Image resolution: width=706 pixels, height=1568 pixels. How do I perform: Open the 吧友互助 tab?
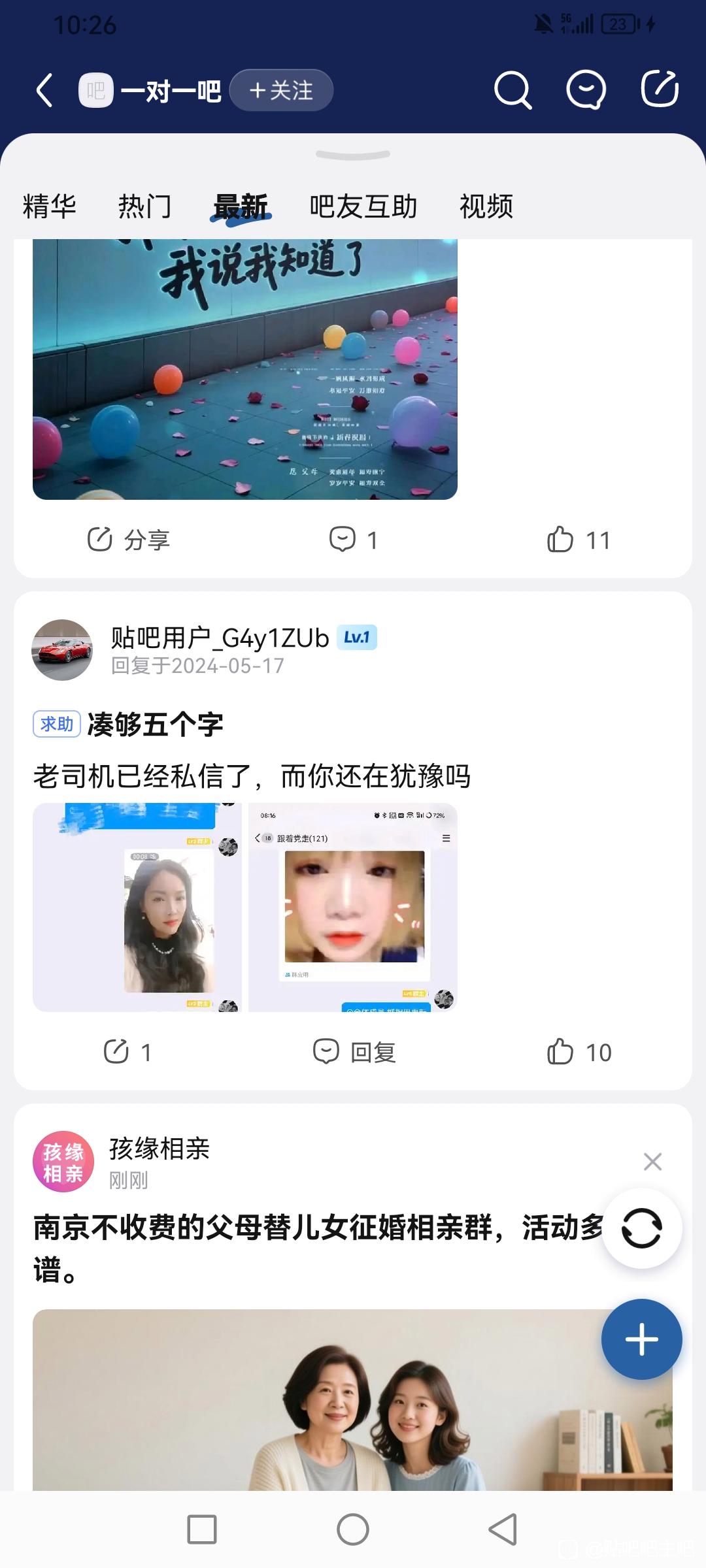pyautogui.click(x=363, y=206)
